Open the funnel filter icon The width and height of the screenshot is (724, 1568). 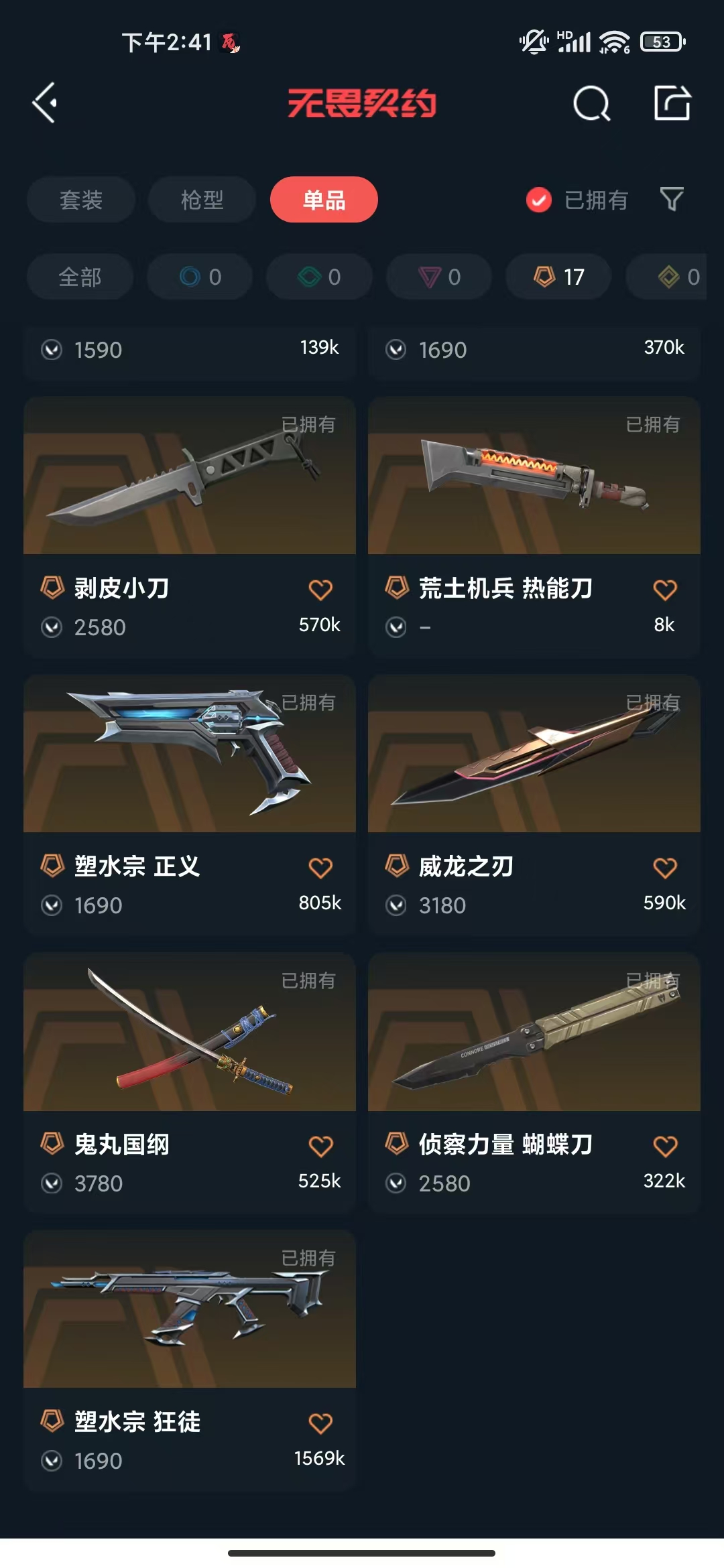672,199
